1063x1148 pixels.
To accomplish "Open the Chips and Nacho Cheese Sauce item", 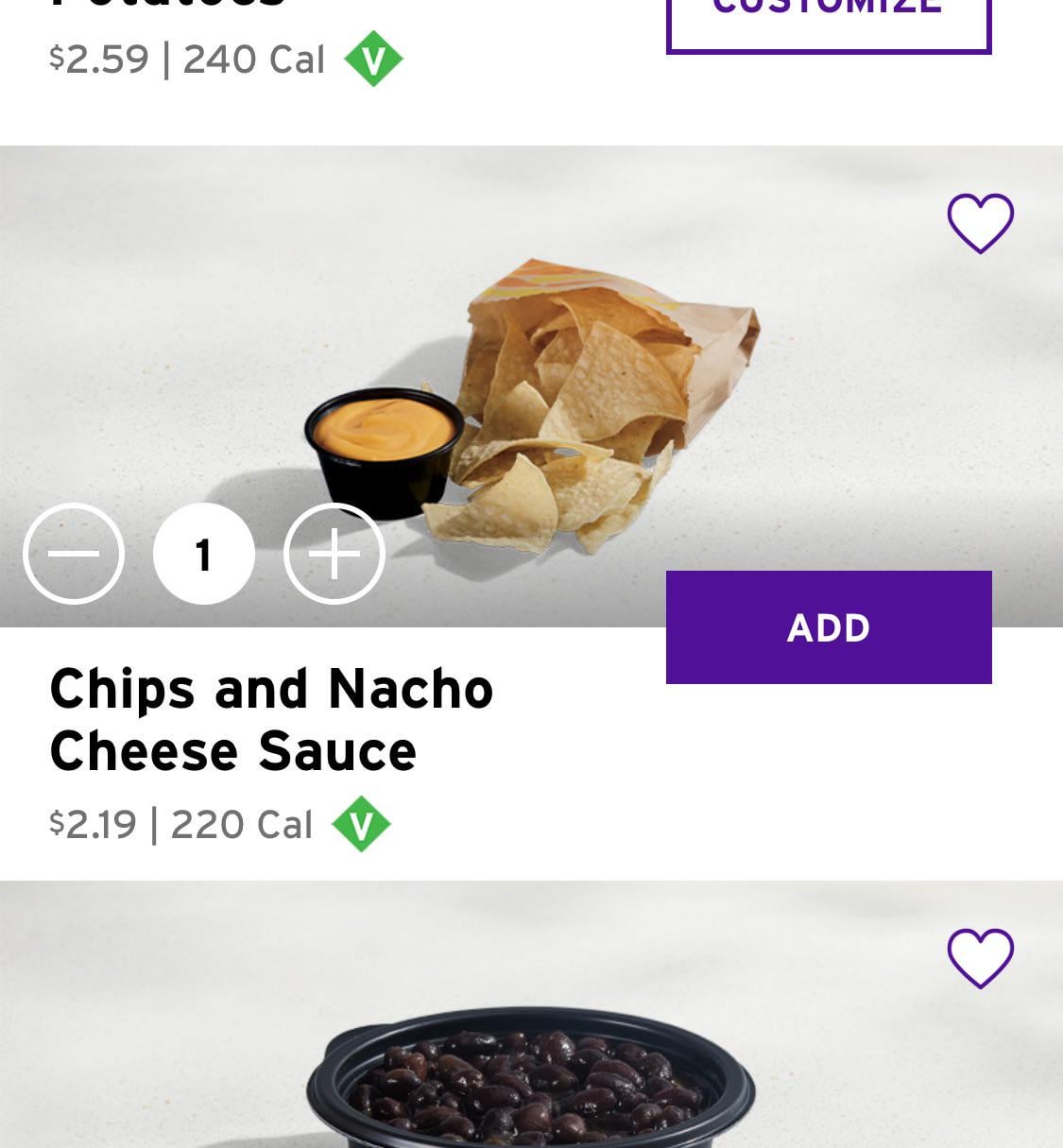I will coord(271,720).
